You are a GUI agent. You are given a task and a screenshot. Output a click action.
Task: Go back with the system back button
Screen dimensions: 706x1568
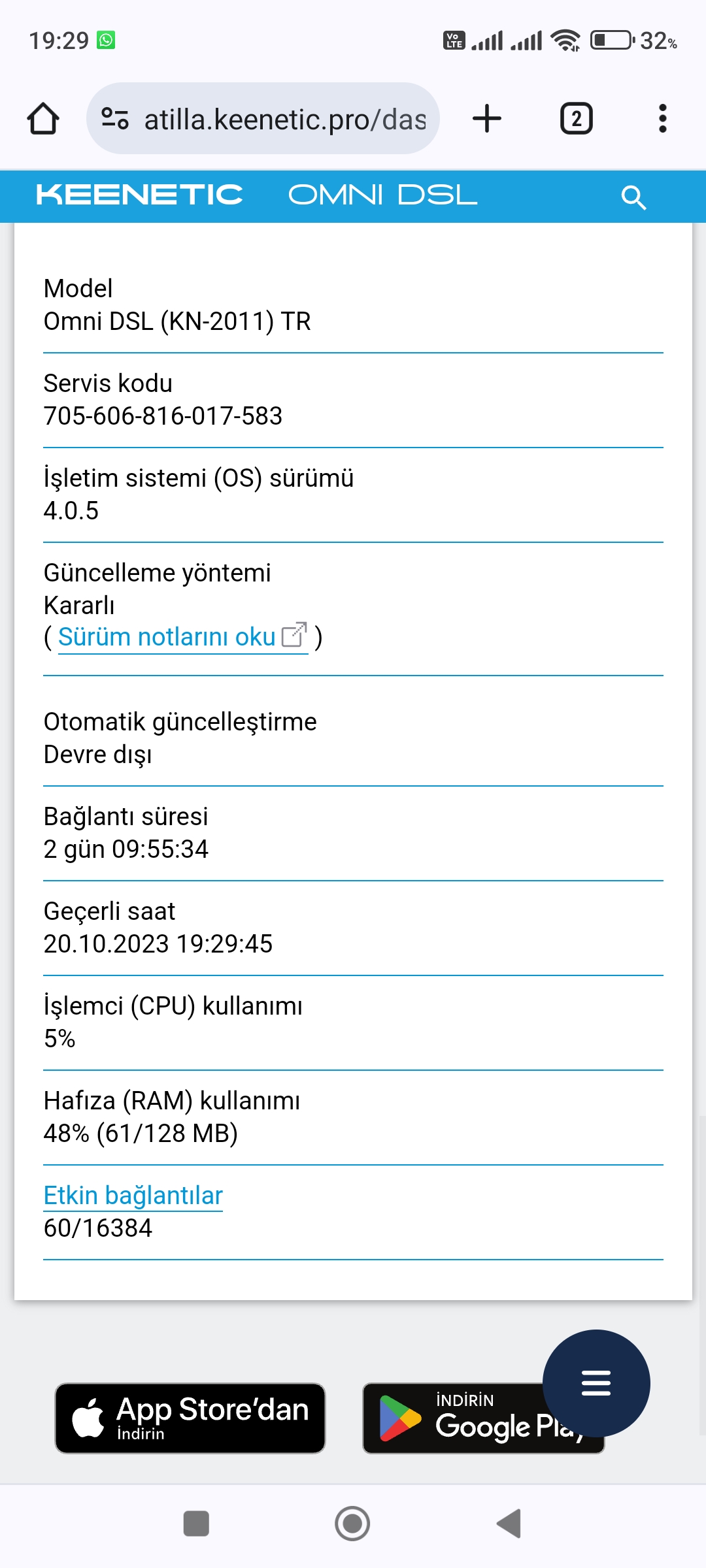(x=509, y=1524)
